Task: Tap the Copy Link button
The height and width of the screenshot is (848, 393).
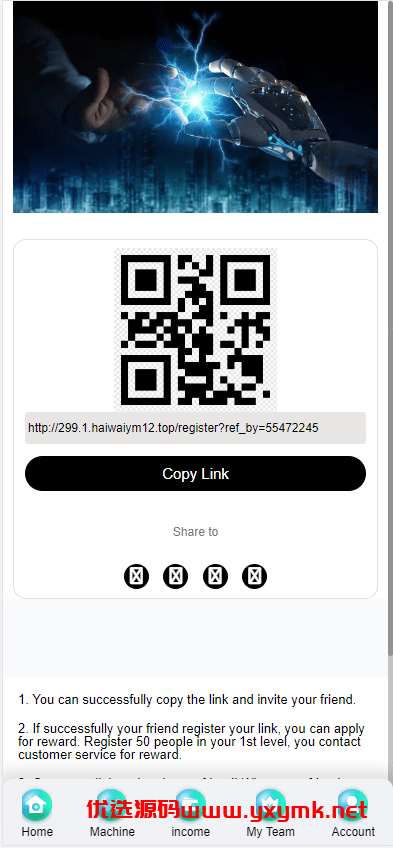Action: click(x=195, y=473)
